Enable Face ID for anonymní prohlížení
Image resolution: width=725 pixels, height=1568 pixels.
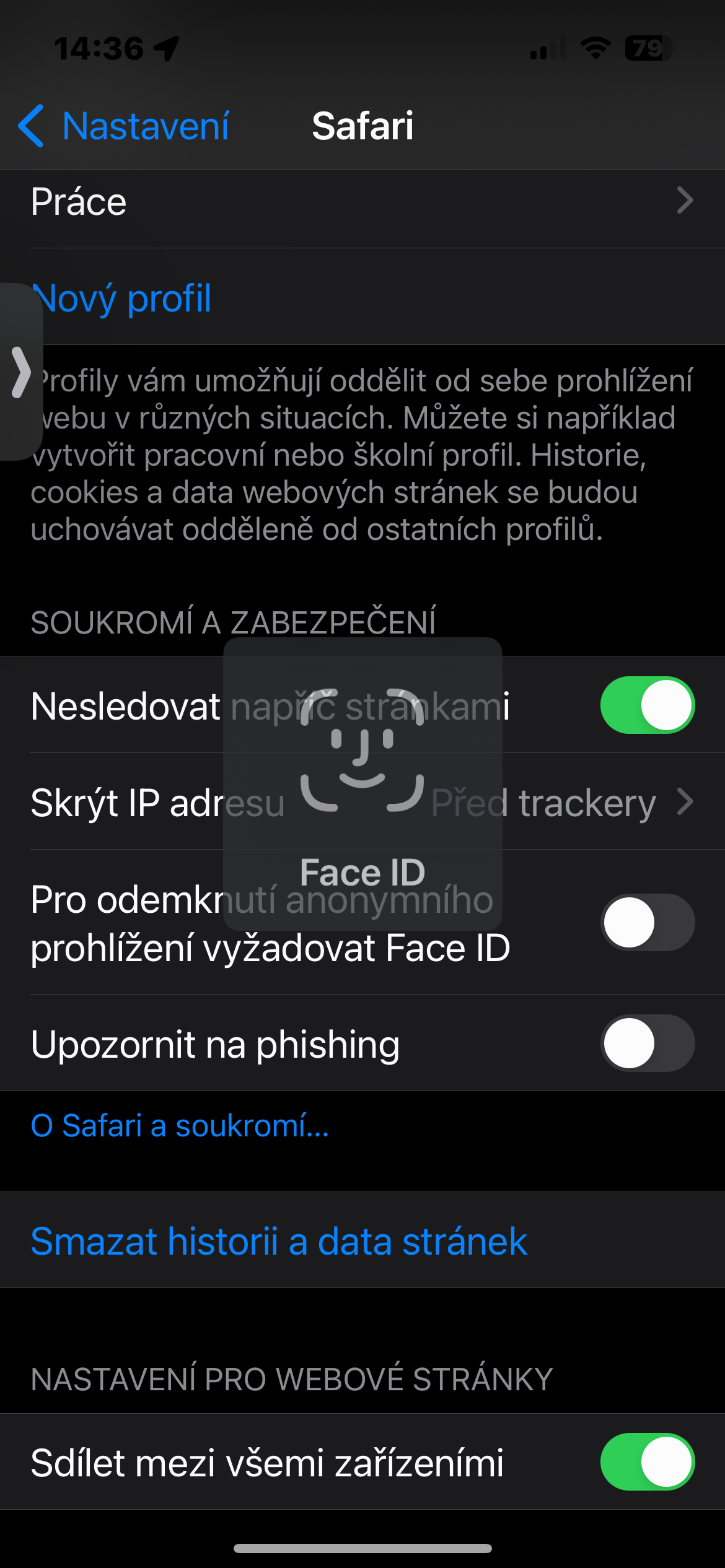click(x=646, y=922)
